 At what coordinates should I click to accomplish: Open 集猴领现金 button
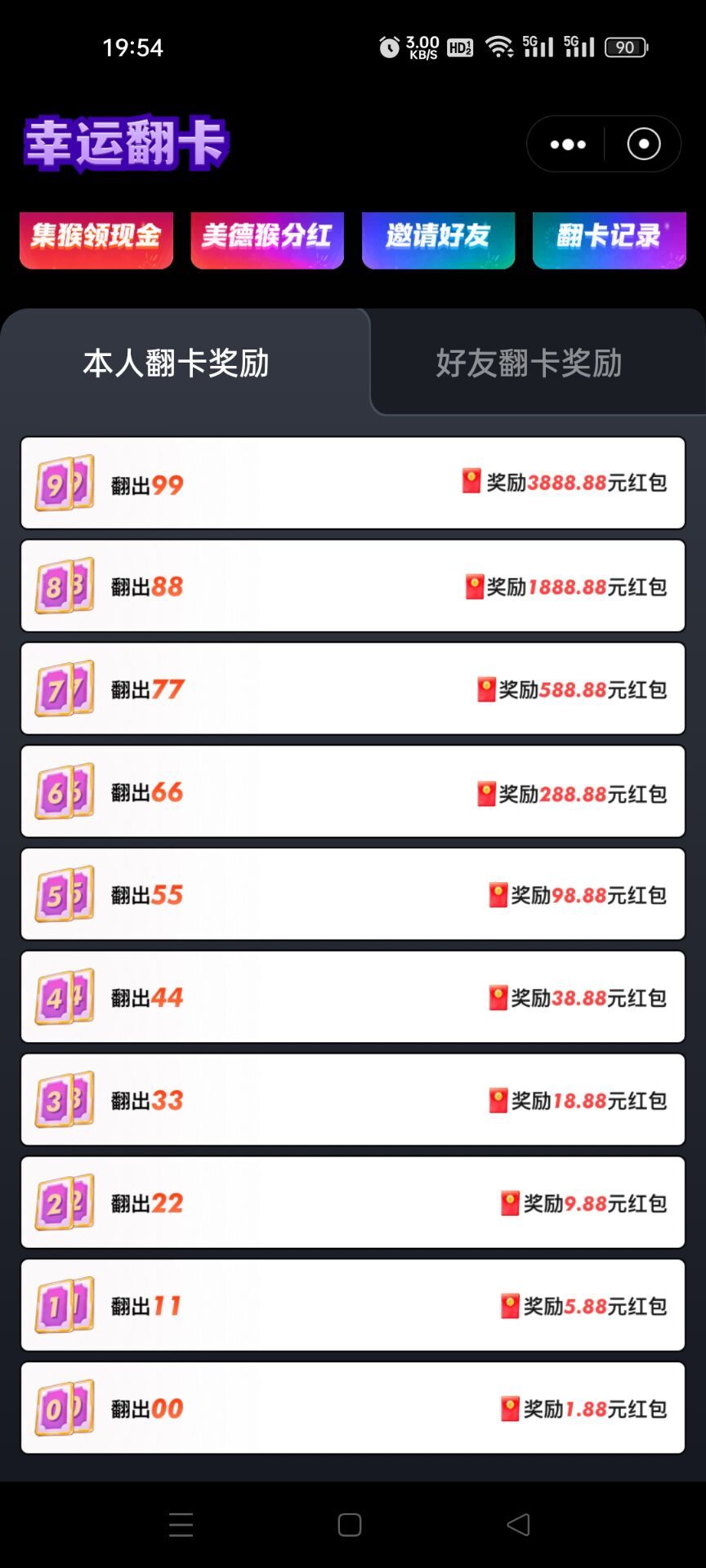click(96, 239)
